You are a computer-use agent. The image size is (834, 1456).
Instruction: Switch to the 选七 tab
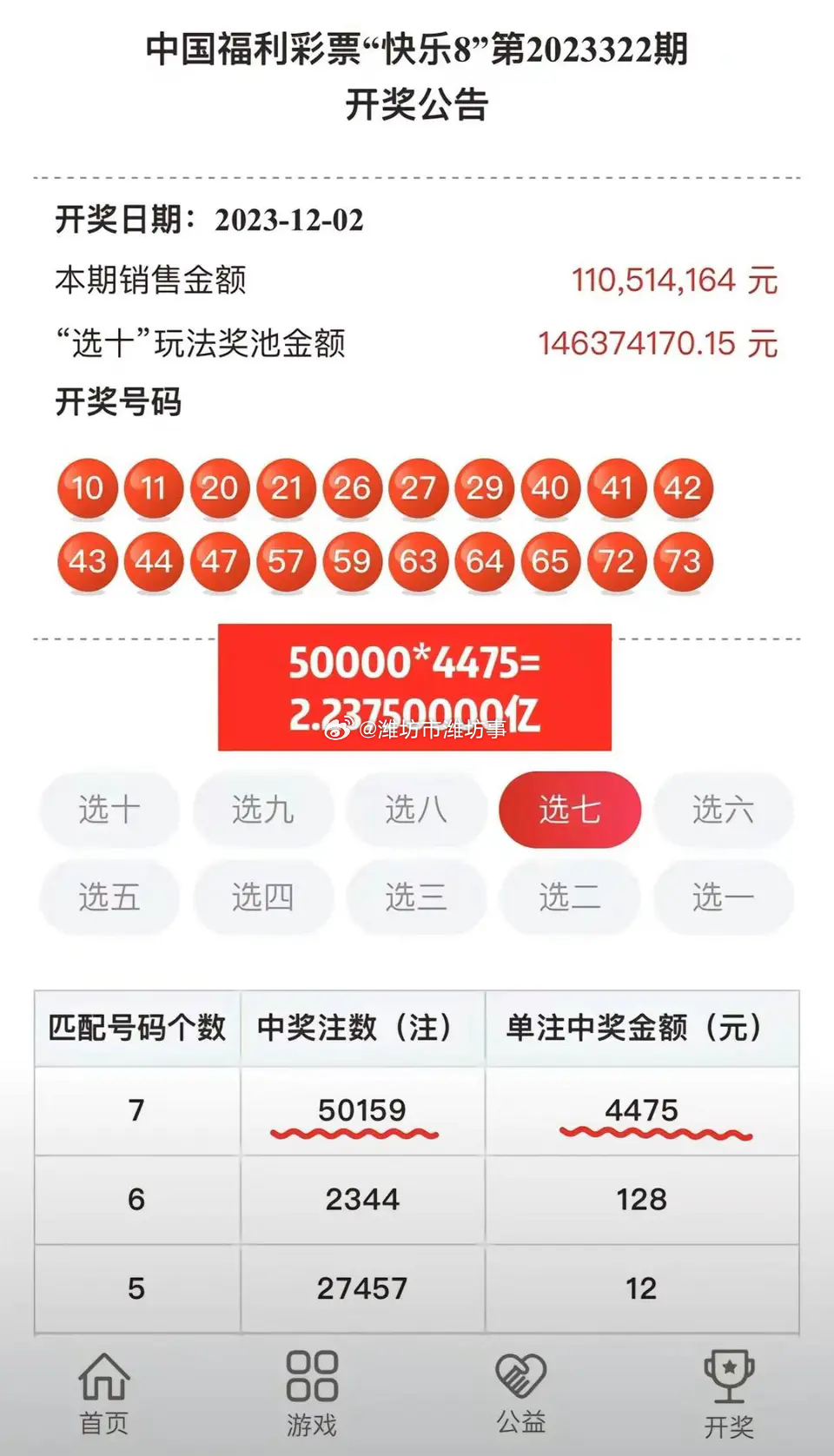569,810
